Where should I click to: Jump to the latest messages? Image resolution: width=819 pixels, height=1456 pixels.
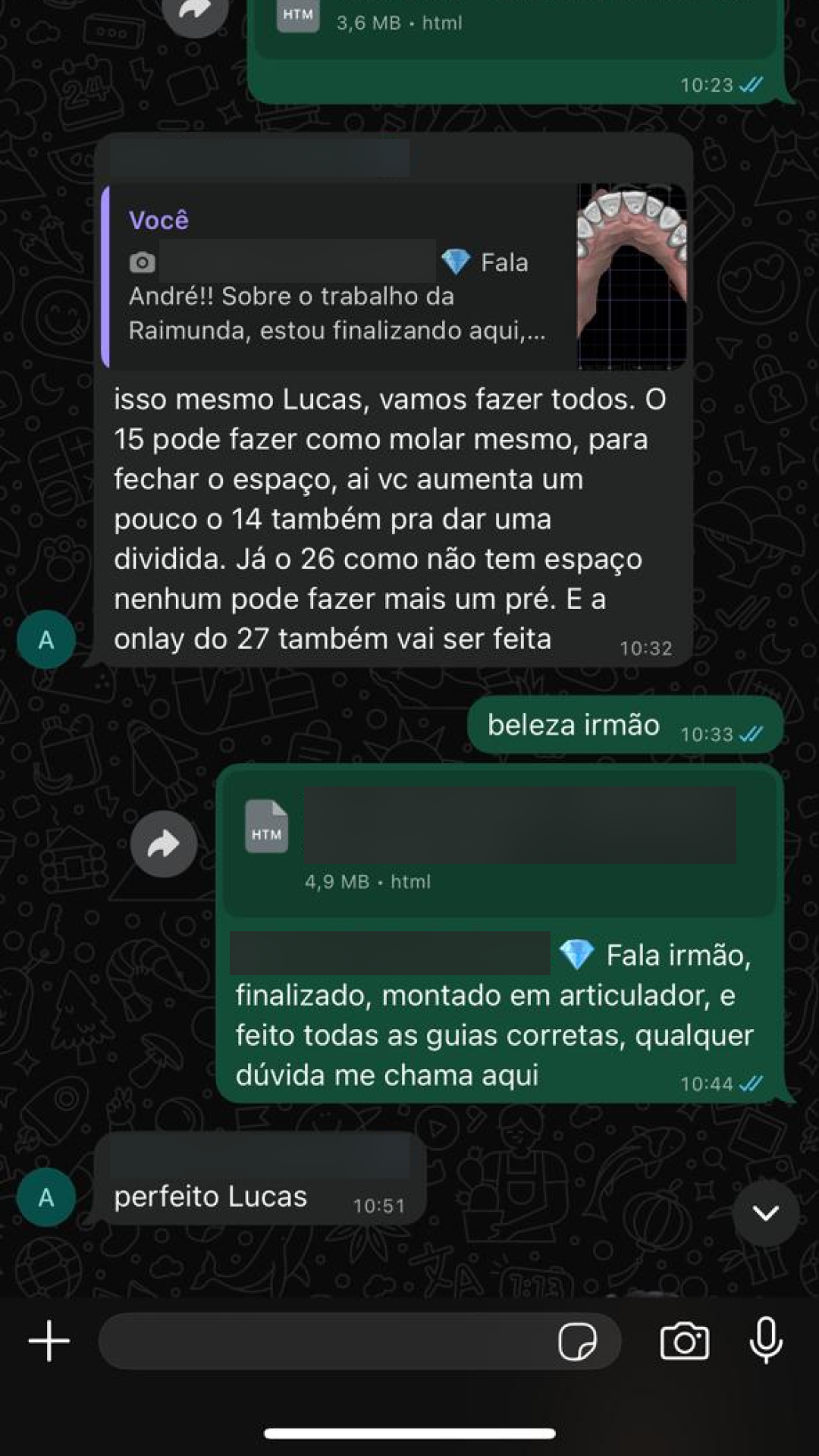[x=765, y=1213]
